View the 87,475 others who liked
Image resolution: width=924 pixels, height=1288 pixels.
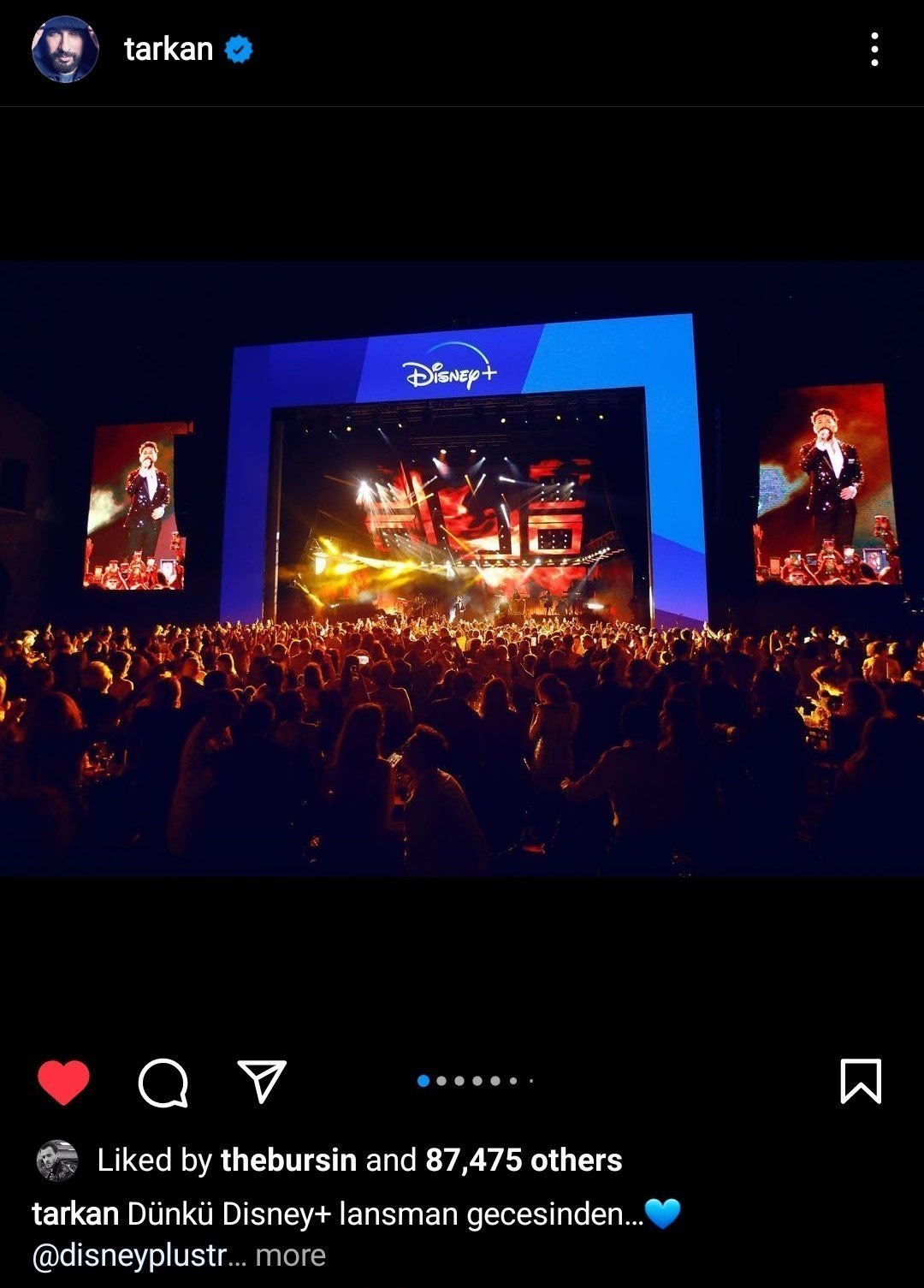pyautogui.click(x=524, y=1160)
